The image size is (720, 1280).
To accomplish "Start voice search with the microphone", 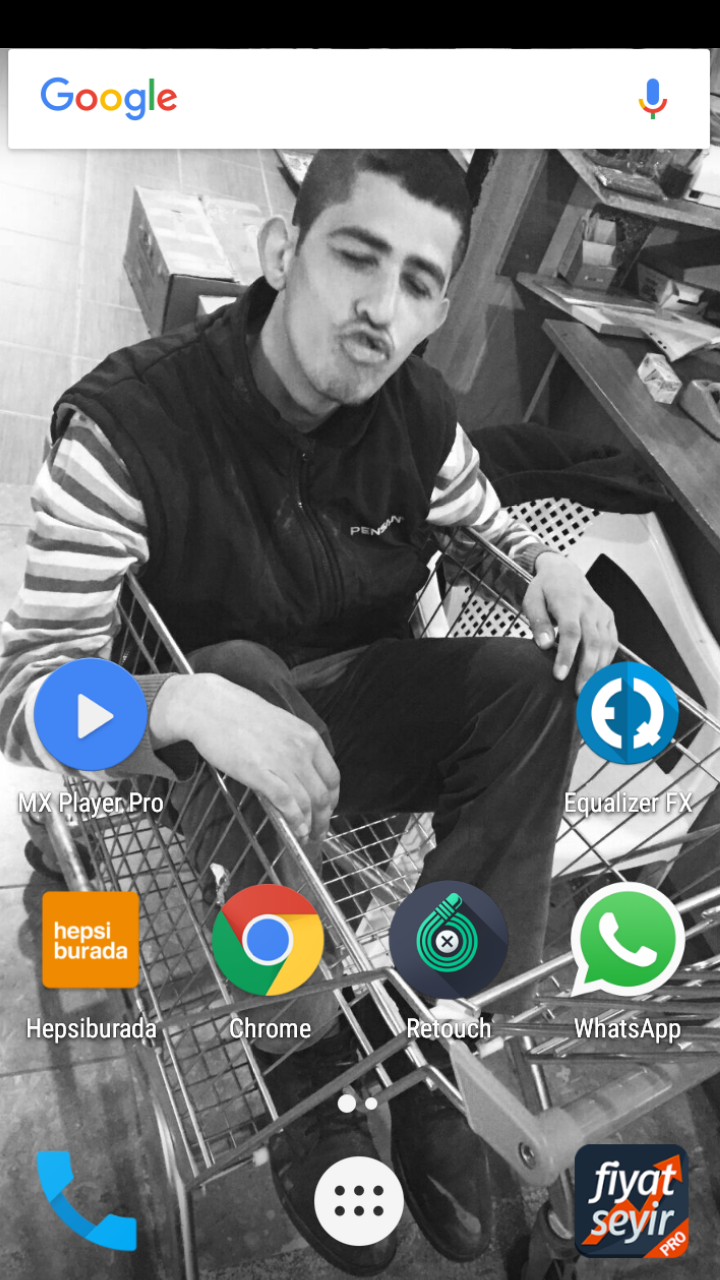I will click(x=652, y=99).
